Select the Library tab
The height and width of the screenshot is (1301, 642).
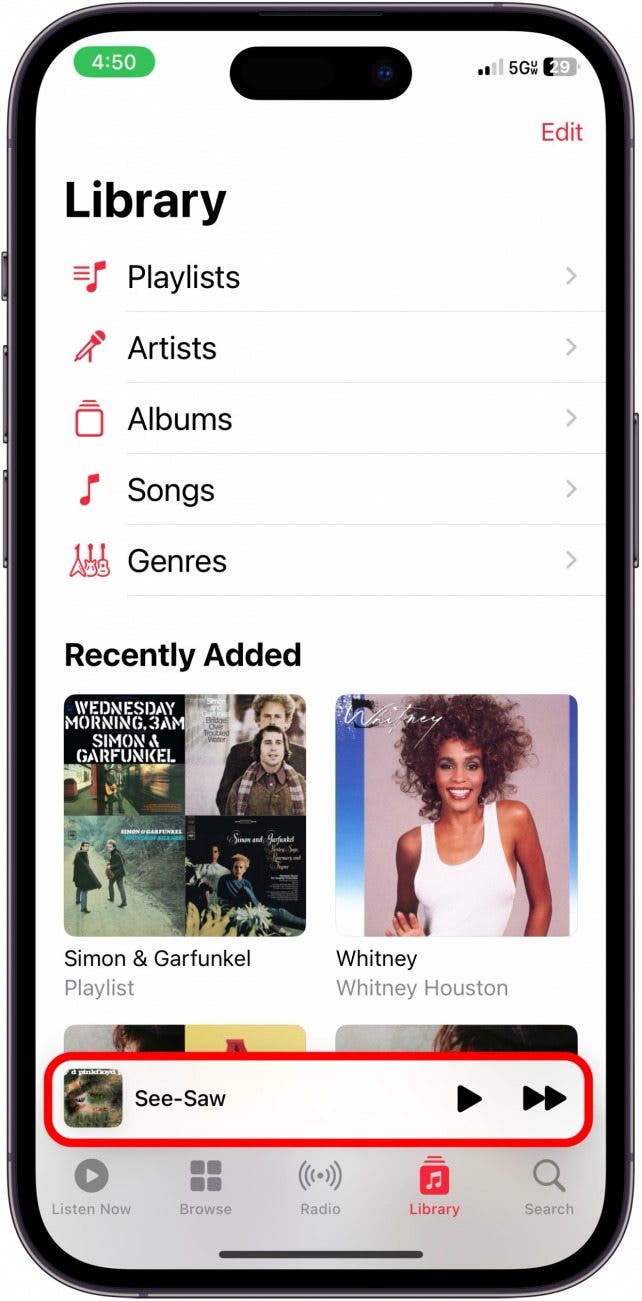[x=434, y=1187]
